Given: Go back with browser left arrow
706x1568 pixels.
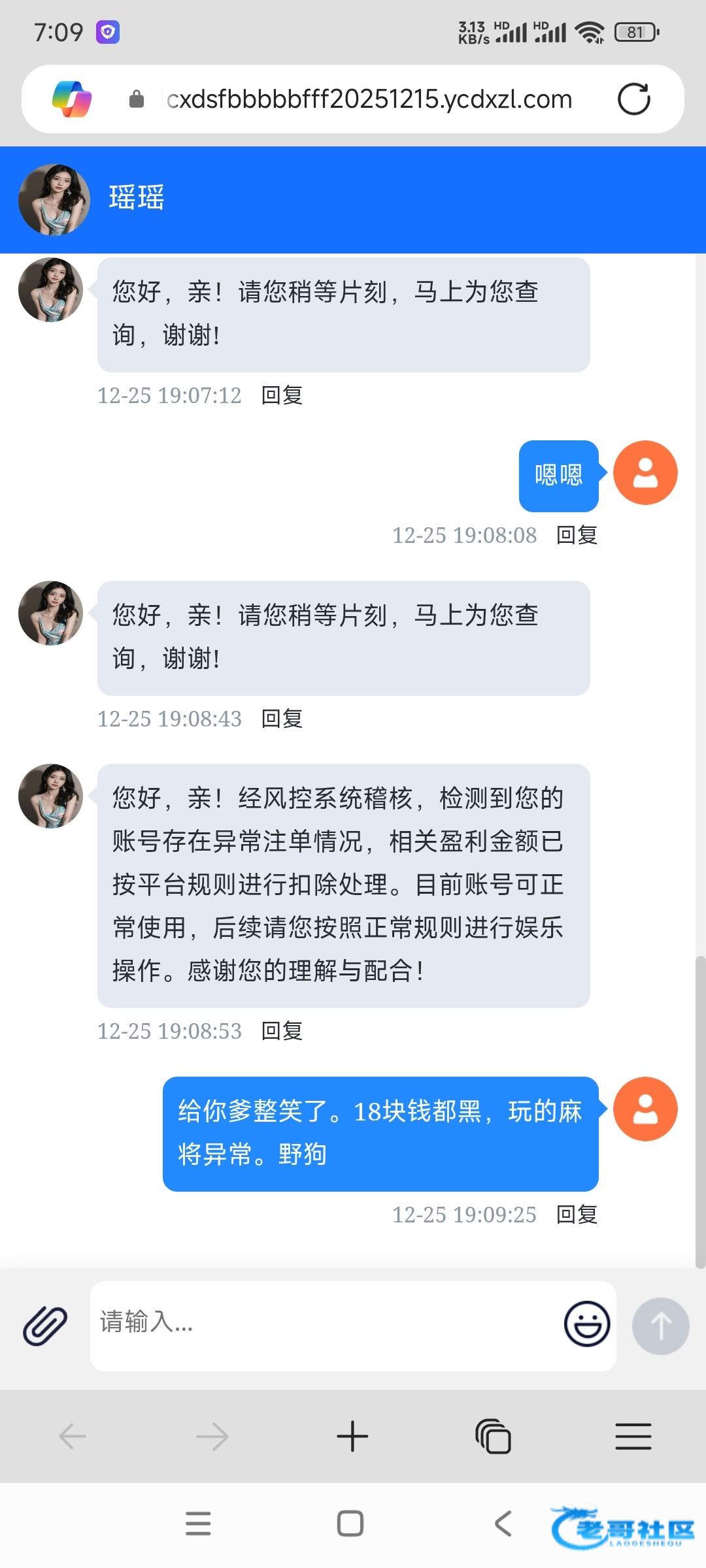Looking at the screenshot, I should (72, 1437).
